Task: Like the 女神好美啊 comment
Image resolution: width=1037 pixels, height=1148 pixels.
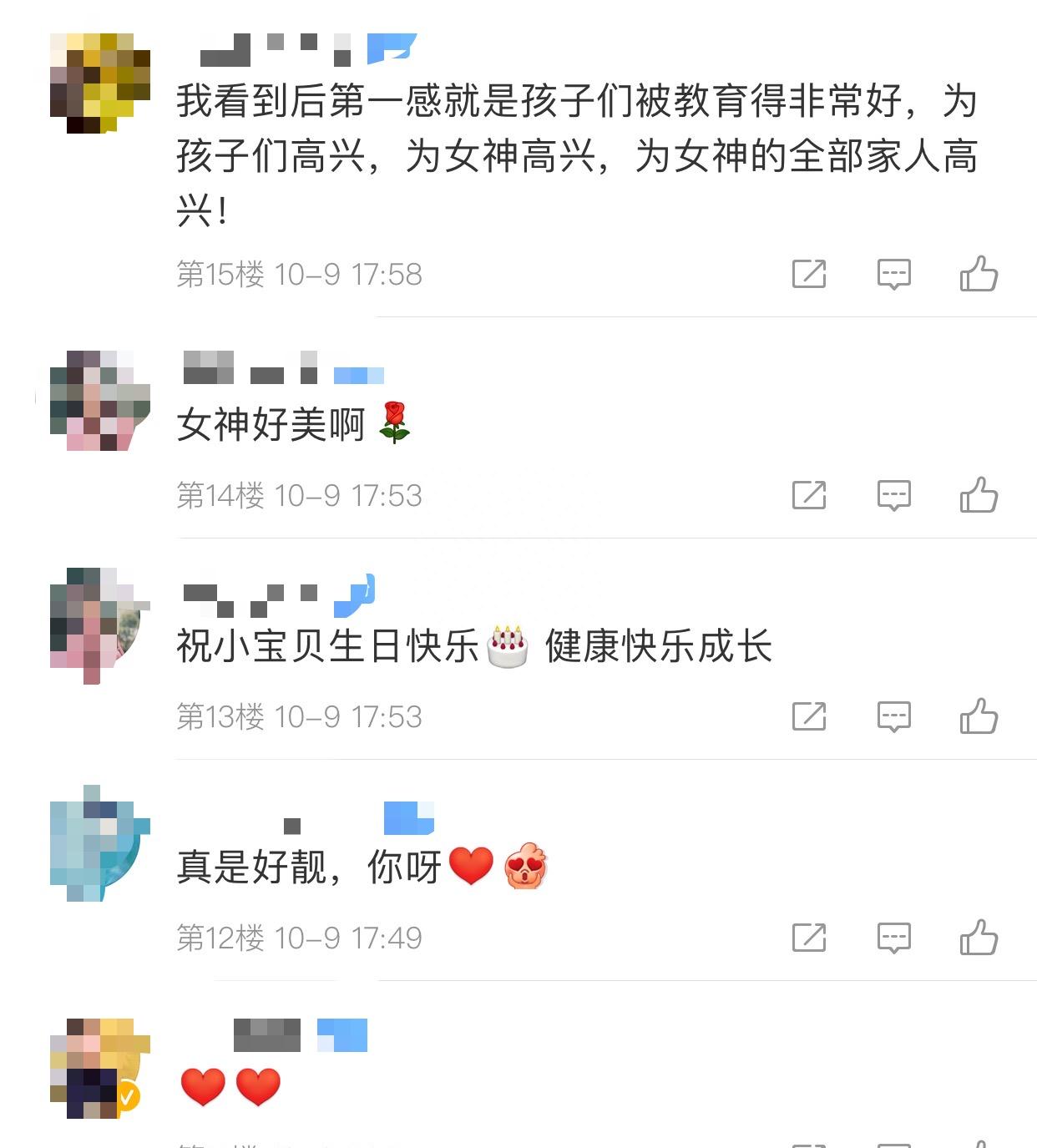Action: tap(979, 495)
